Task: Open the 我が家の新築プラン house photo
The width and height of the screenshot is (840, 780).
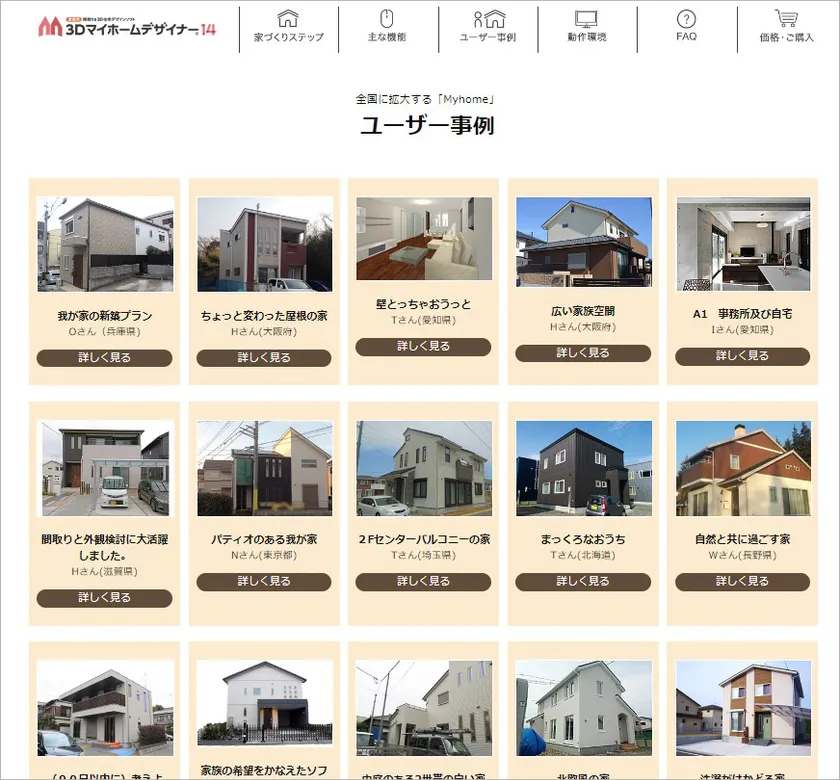Action: [x=104, y=244]
